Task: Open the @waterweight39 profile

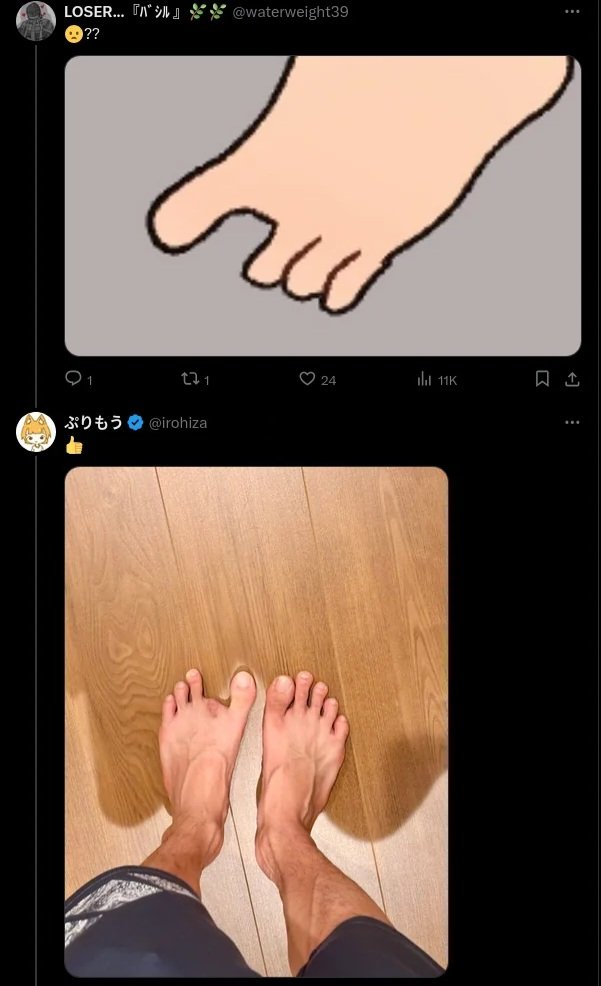Action: (x=290, y=12)
